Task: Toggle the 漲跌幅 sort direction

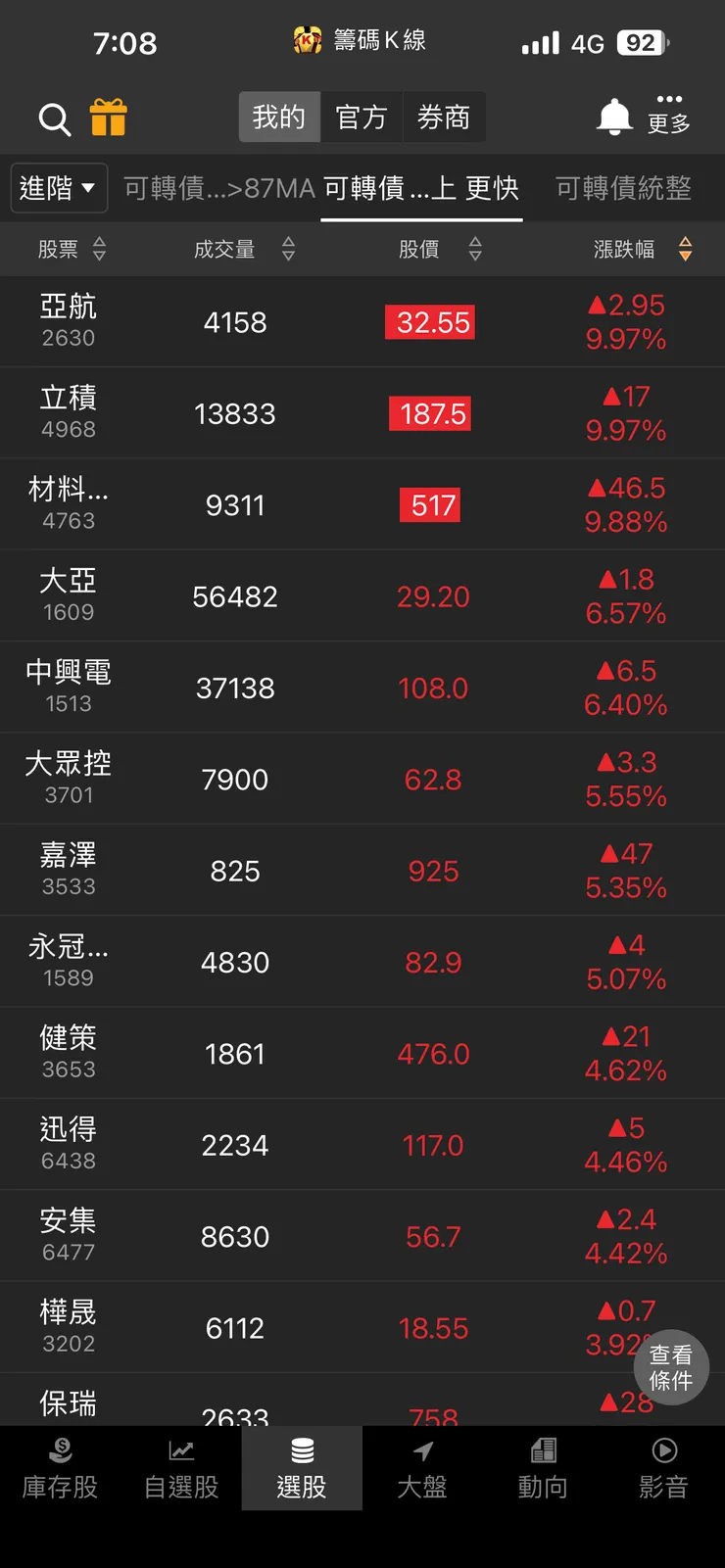Action: [x=686, y=250]
